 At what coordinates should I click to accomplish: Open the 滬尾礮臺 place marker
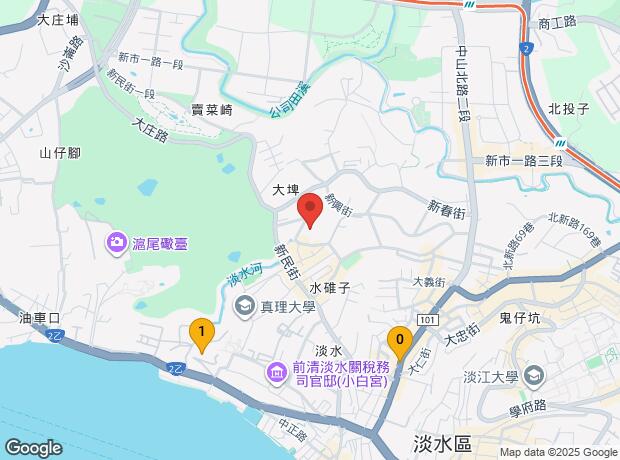[118, 242]
